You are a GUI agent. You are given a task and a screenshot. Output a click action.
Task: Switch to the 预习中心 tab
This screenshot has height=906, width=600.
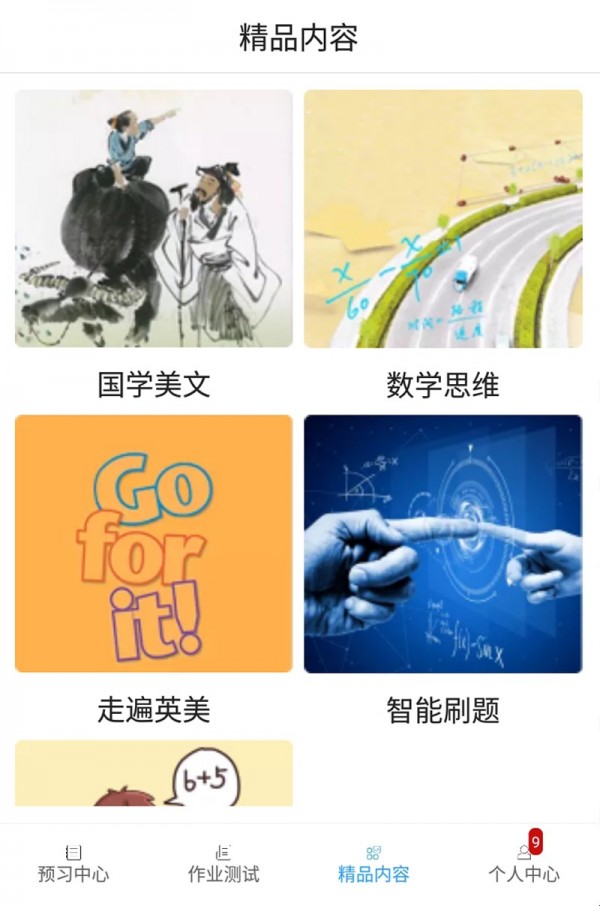pyautogui.click(x=73, y=864)
